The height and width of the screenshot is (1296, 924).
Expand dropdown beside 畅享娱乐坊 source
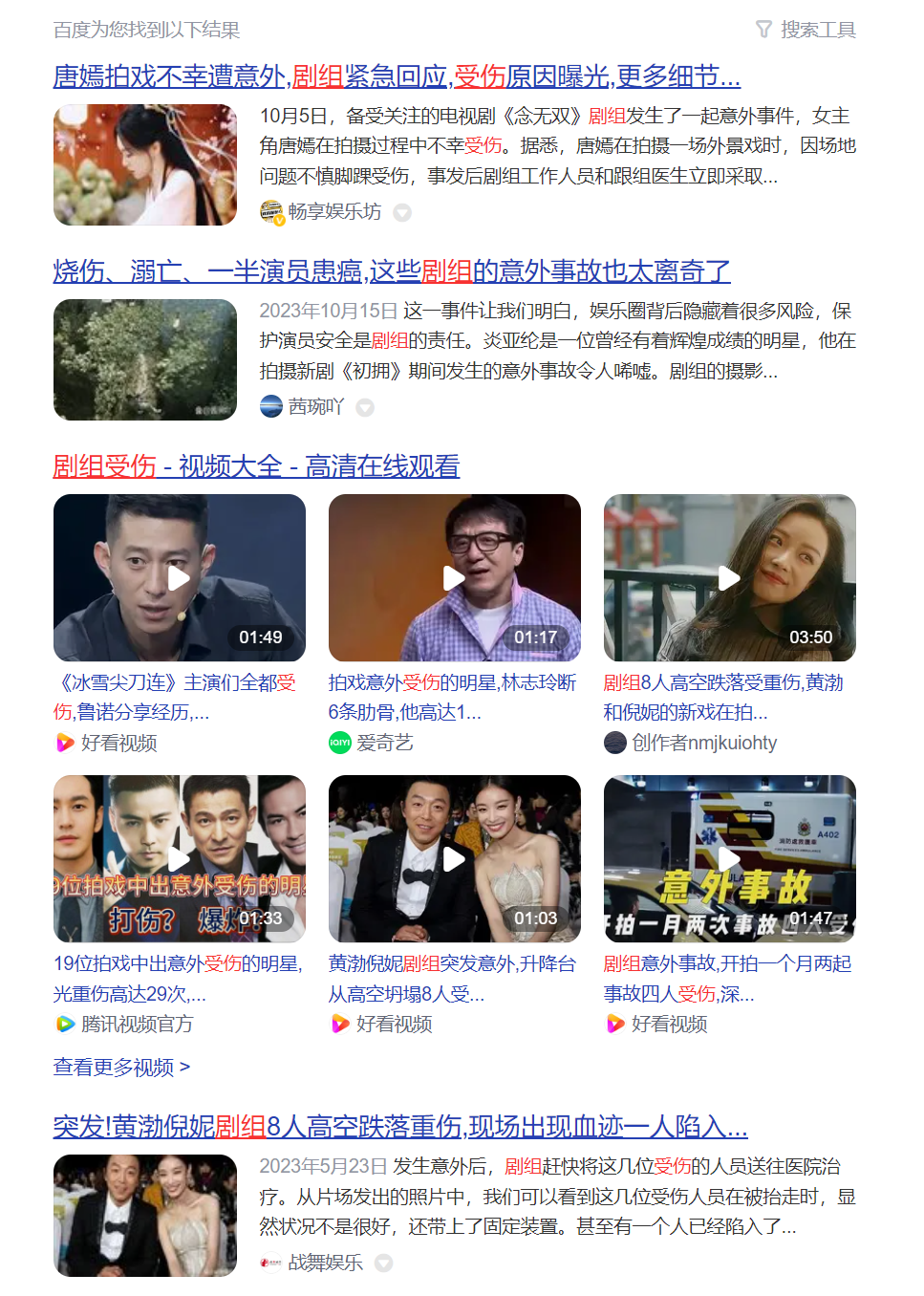click(402, 213)
